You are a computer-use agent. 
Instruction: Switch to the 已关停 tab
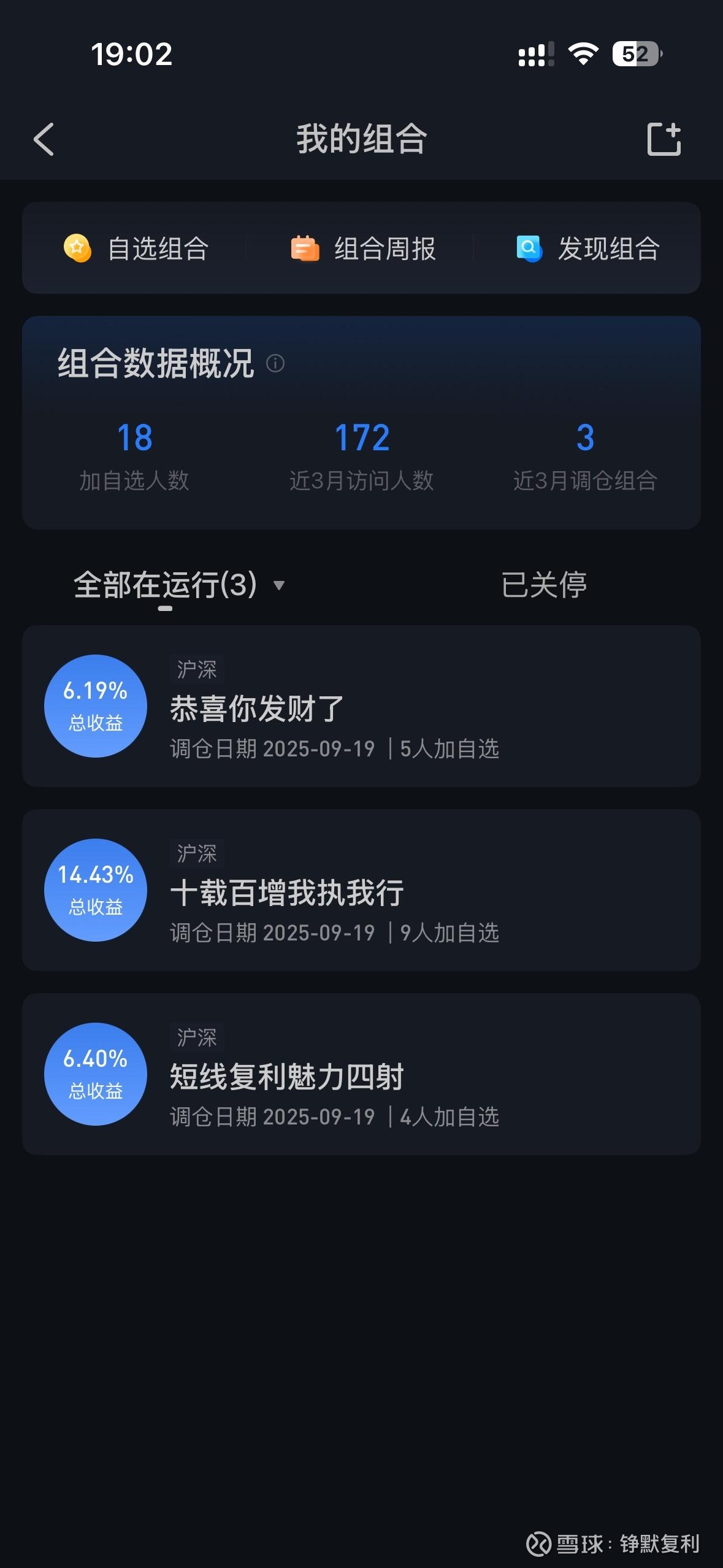click(544, 585)
